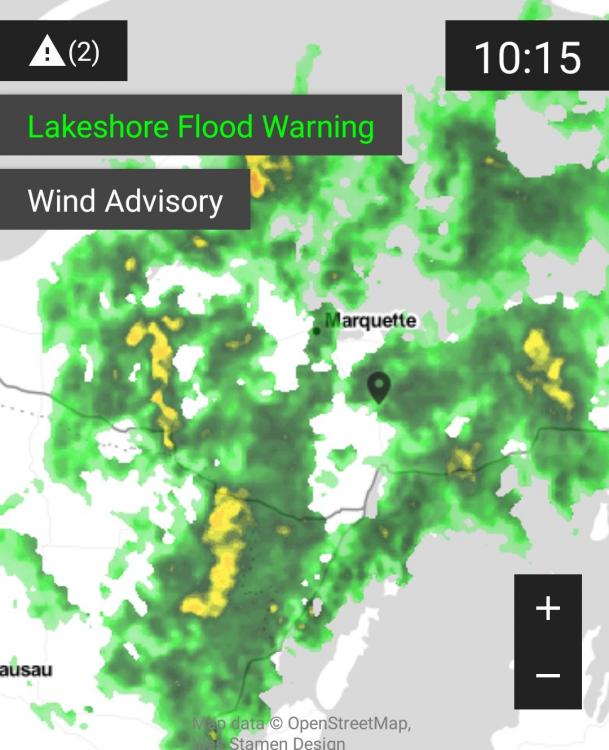
Task: Zoom in on the radar map
Action: pyautogui.click(x=547, y=608)
